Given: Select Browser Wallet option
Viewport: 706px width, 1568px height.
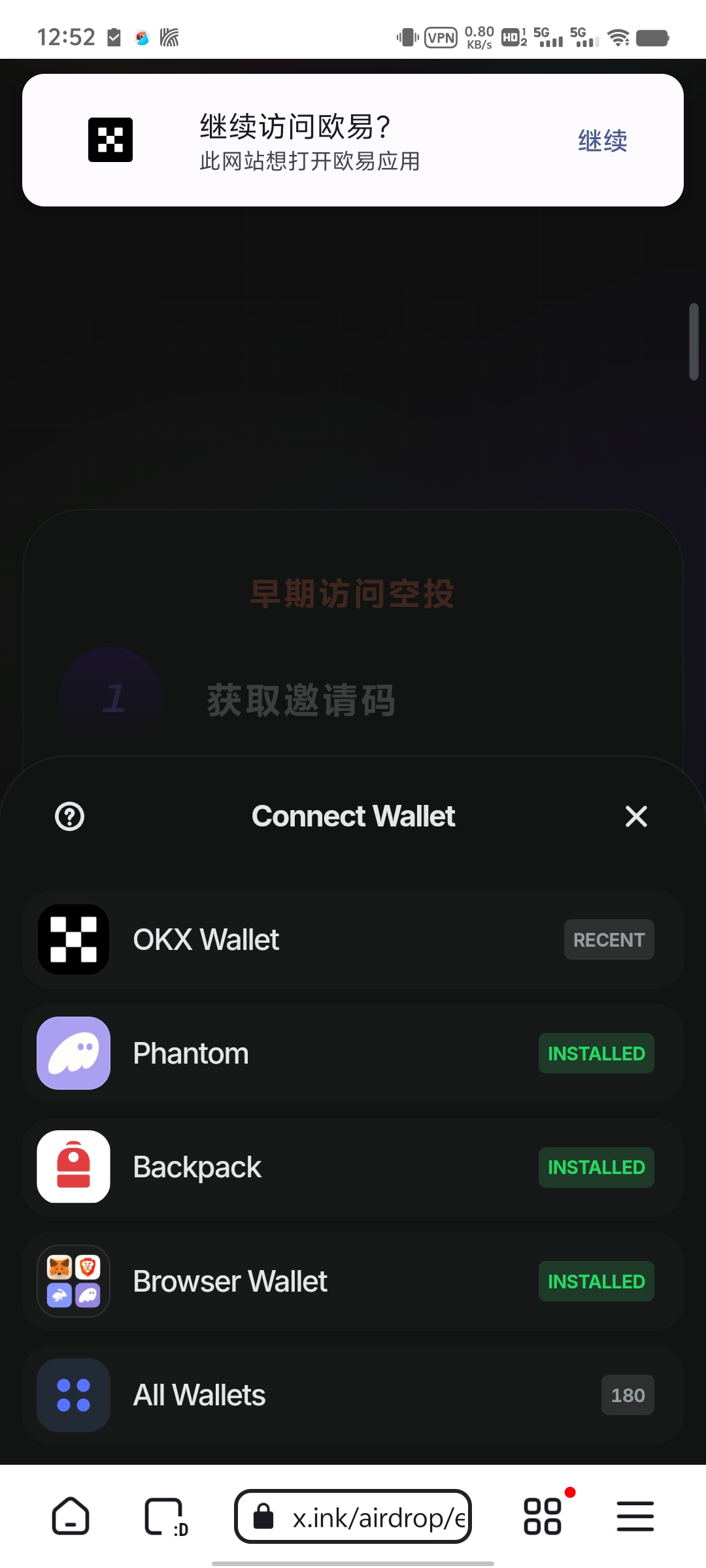Looking at the screenshot, I should click(353, 1281).
